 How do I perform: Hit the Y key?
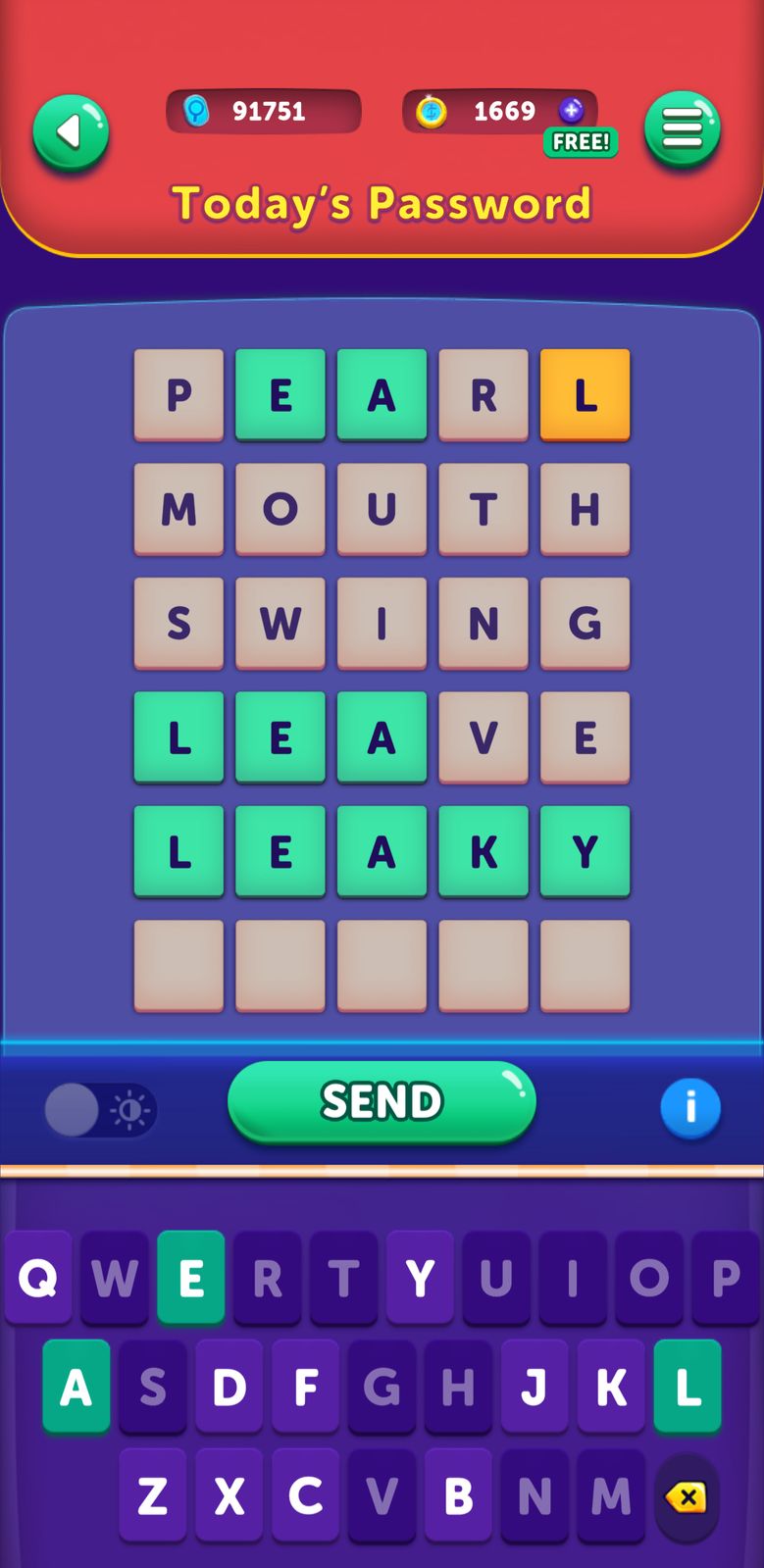point(420,1278)
